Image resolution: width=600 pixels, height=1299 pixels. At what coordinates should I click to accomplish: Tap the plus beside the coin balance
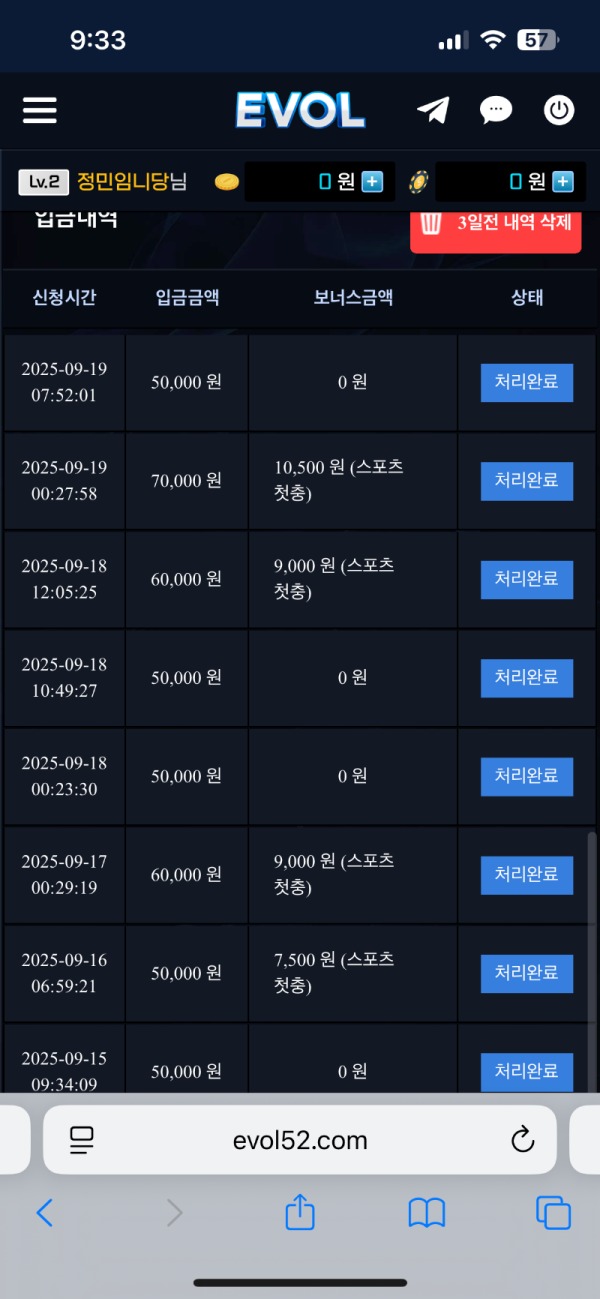372,182
